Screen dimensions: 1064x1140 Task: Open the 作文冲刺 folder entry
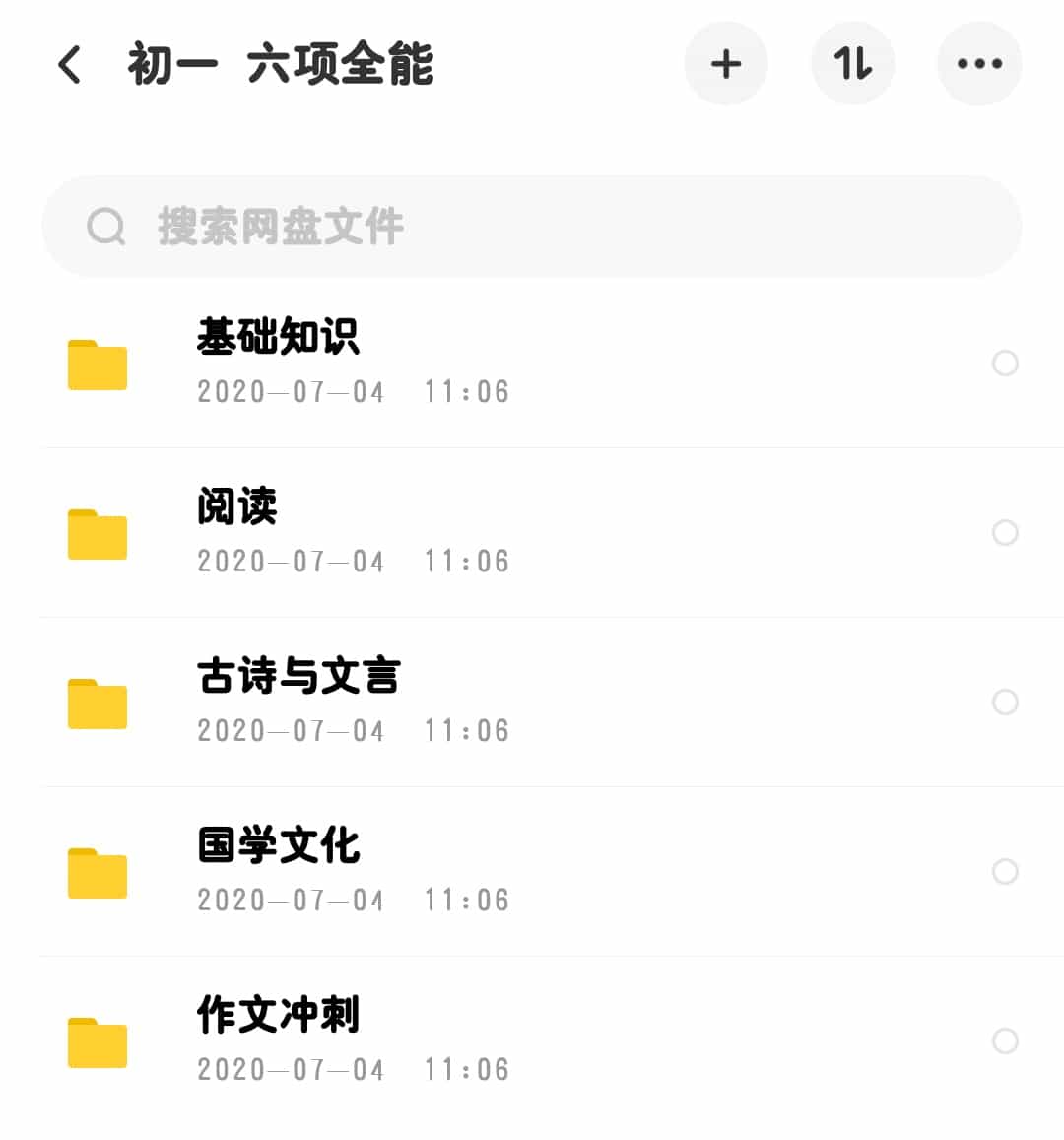tap(279, 1016)
